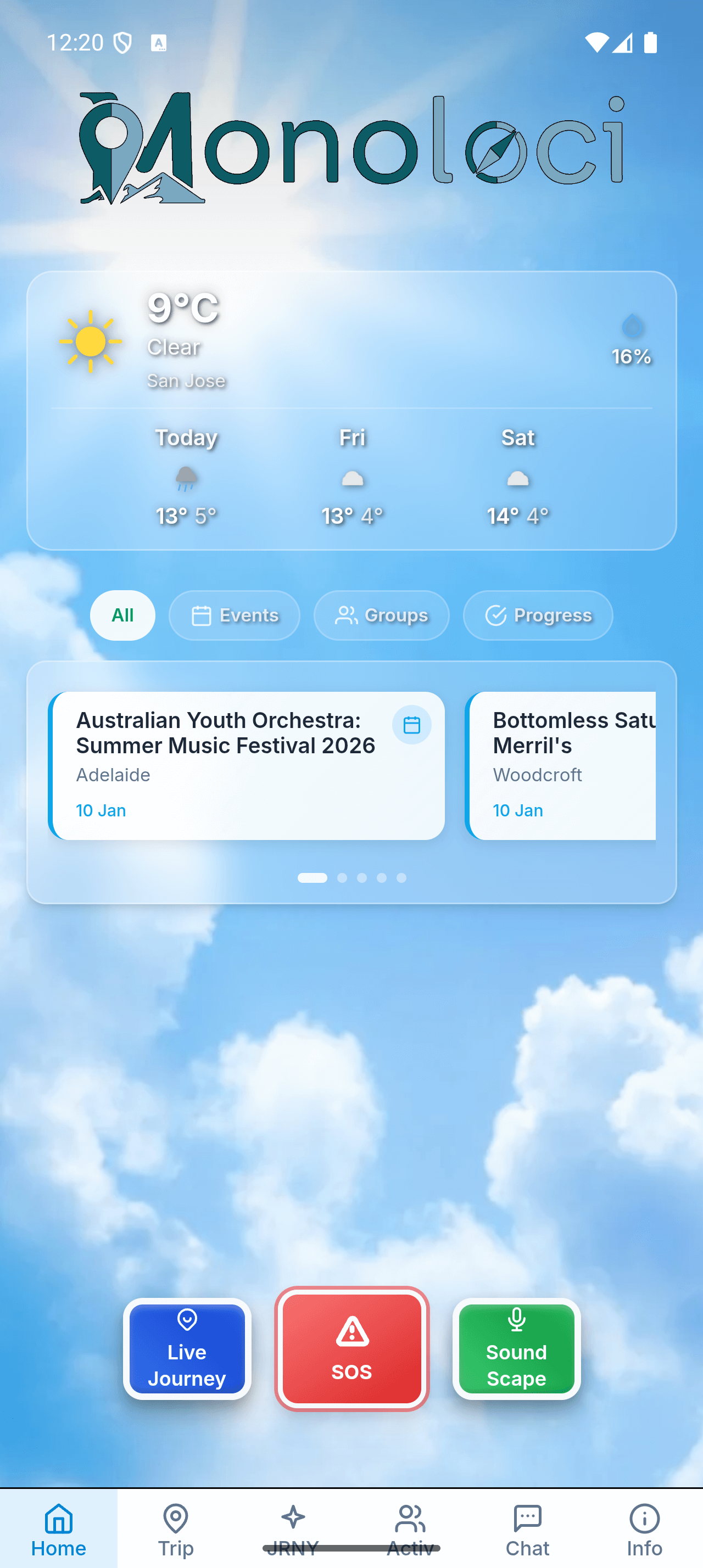Launch Sound Scape
Image resolution: width=703 pixels, height=1568 pixels.
tap(516, 1348)
